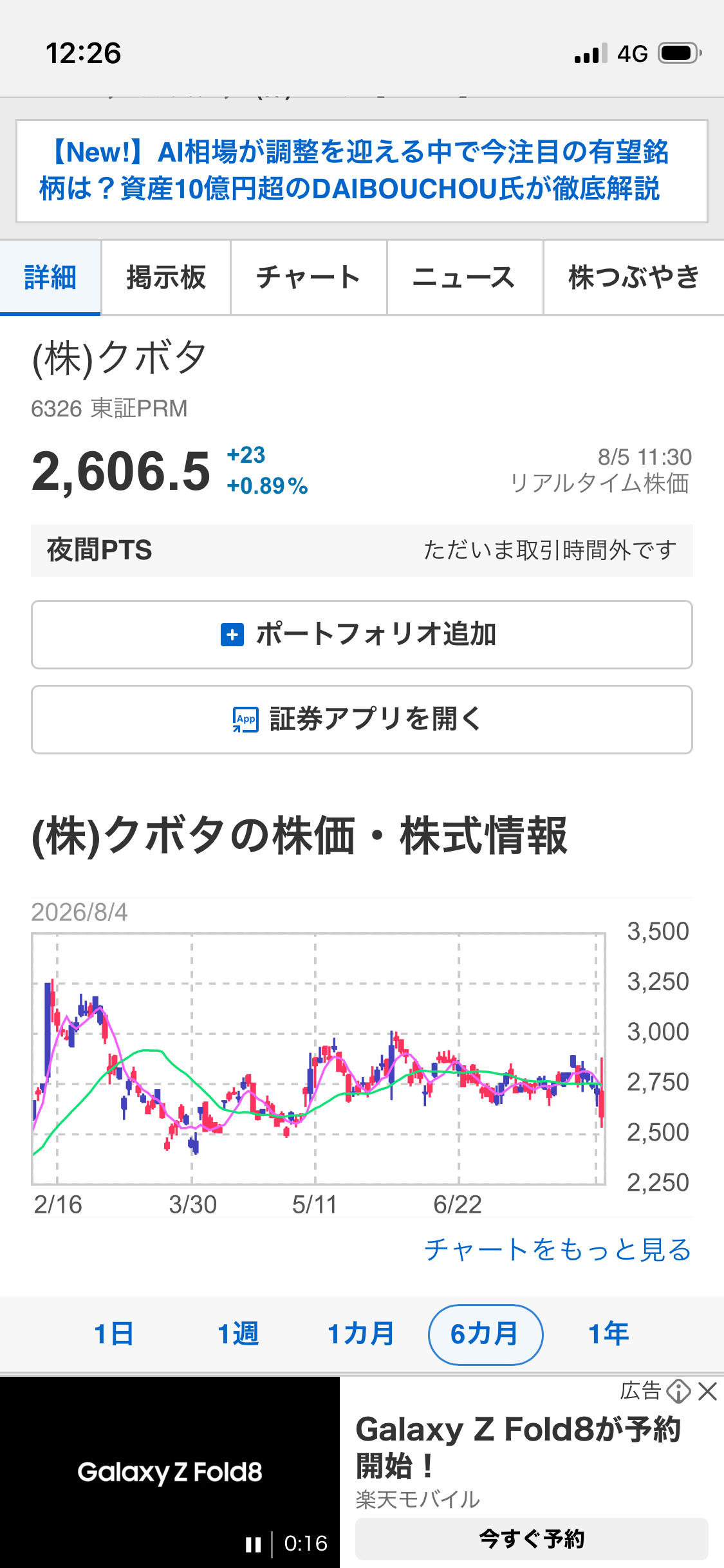This screenshot has width=724, height=1568.
Task: Switch to the 掲示板 tab
Action: [x=166, y=278]
